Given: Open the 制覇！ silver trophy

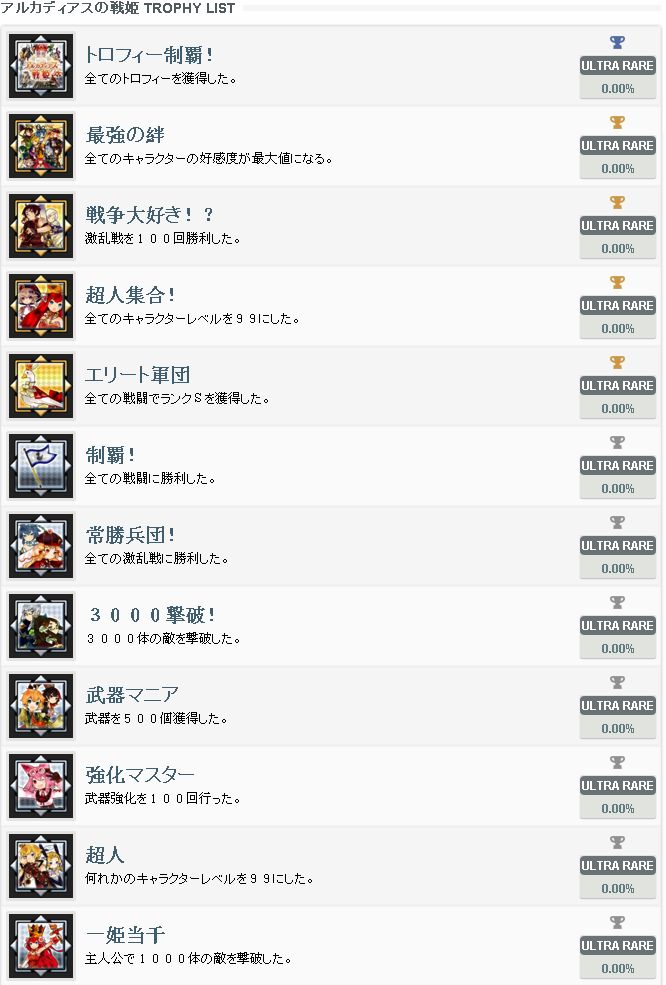Looking at the screenshot, I should [112, 455].
